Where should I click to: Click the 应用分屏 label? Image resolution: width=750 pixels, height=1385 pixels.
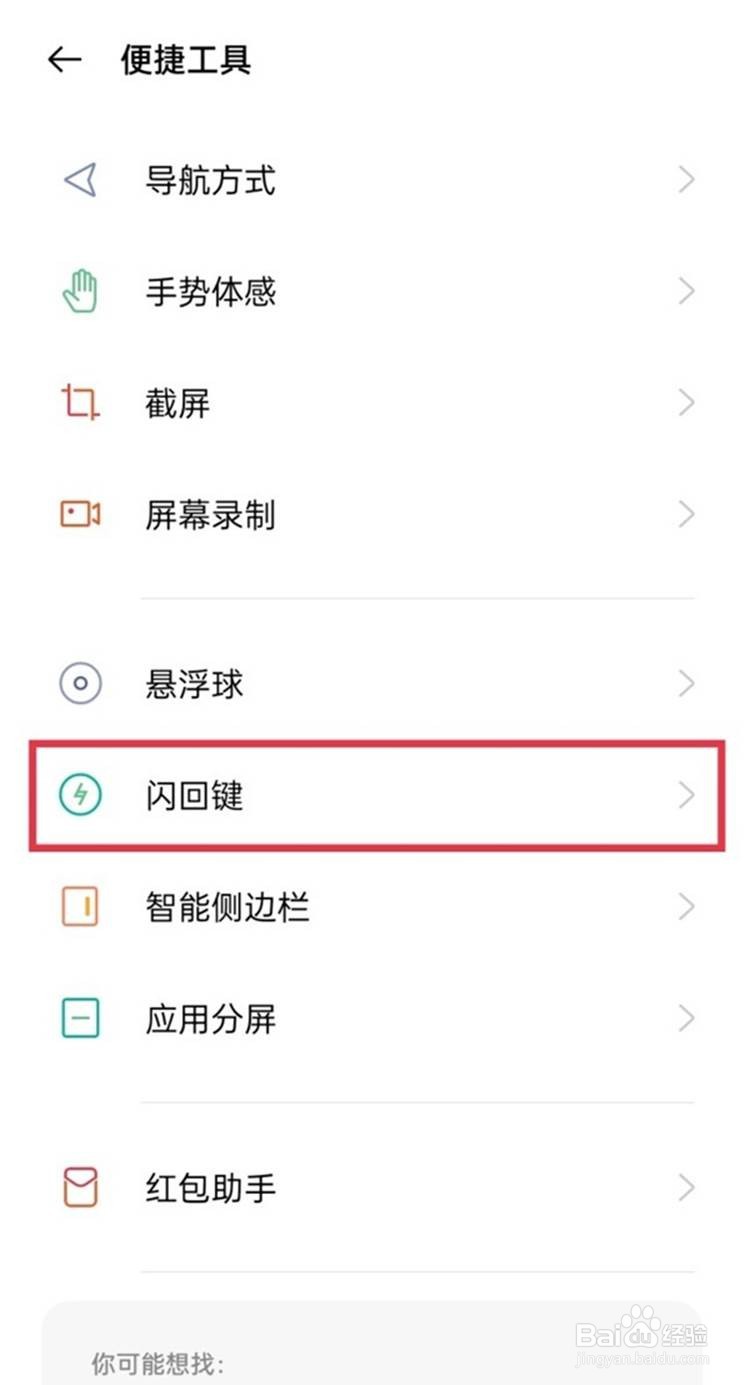[210, 1019]
